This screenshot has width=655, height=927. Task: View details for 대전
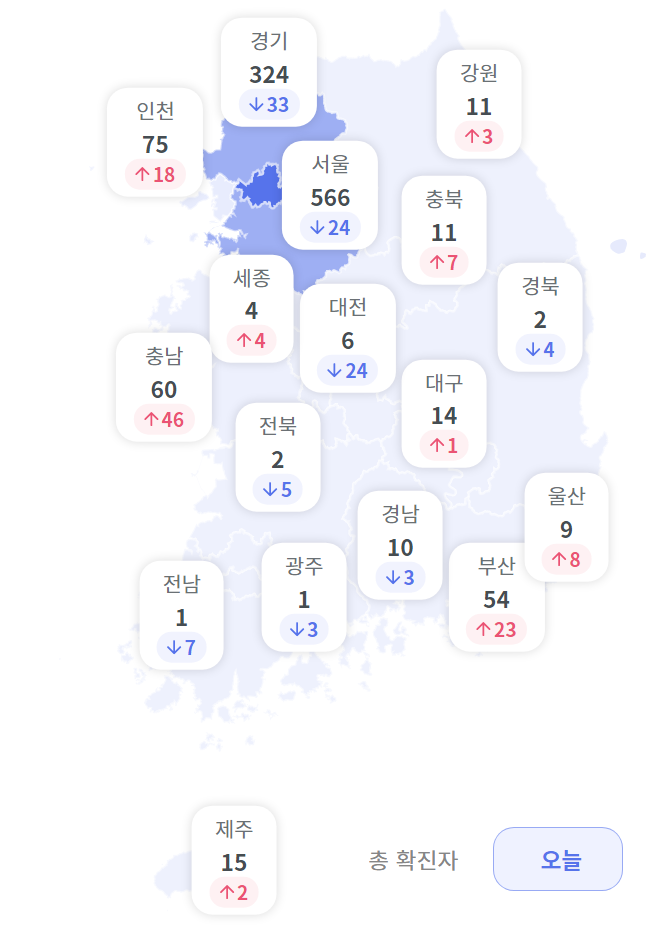coord(347,339)
